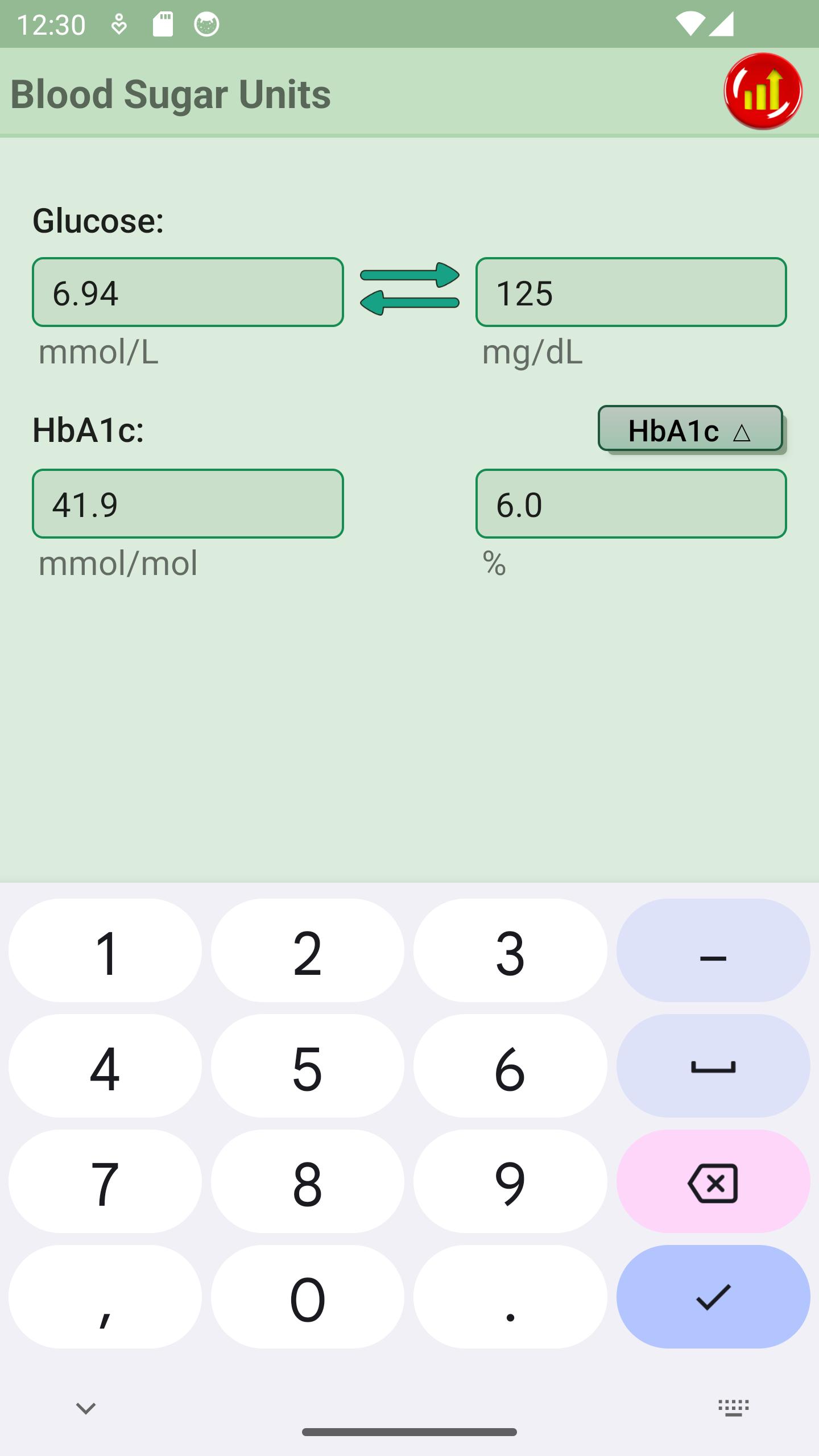Viewport: 819px width, 1456px height.
Task: Type digit 5 on the keypad
Action: point(308,1066)
